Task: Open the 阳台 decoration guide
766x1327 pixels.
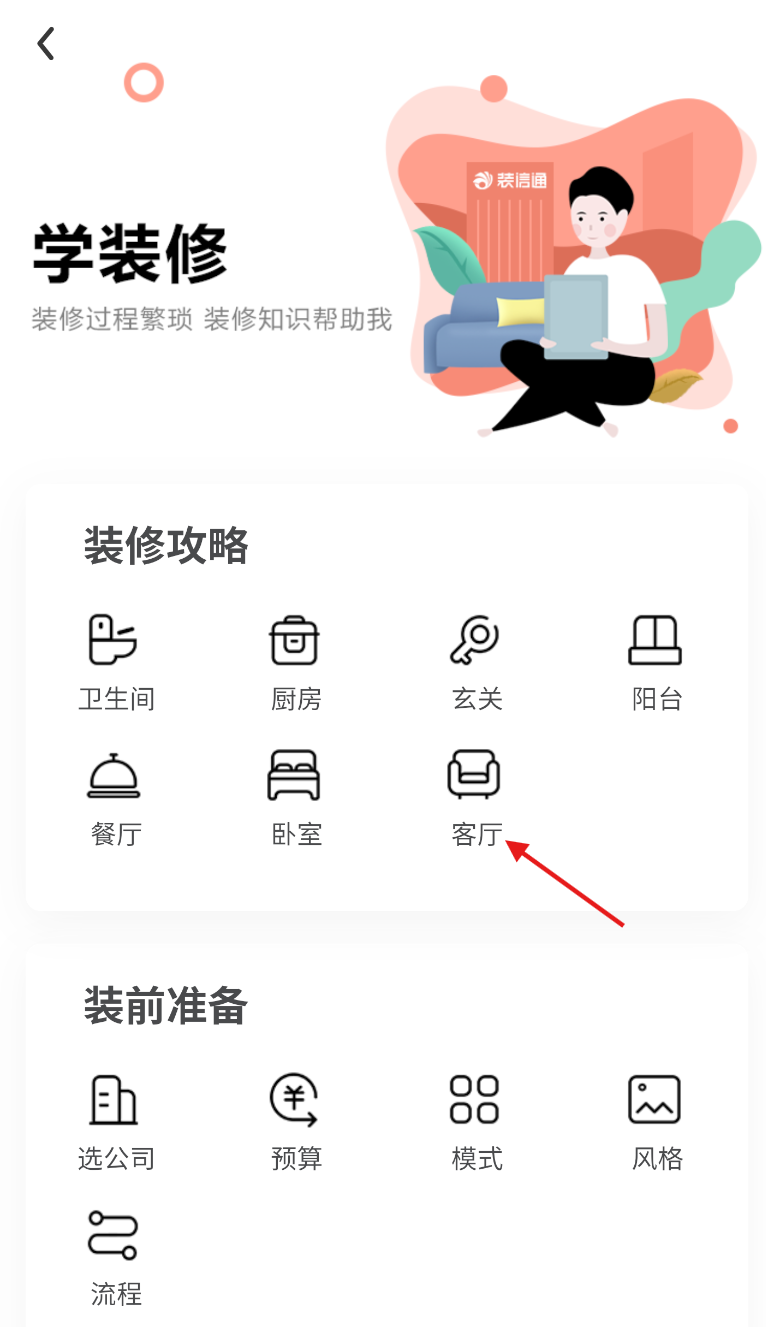Action: [x=656, y=661]
